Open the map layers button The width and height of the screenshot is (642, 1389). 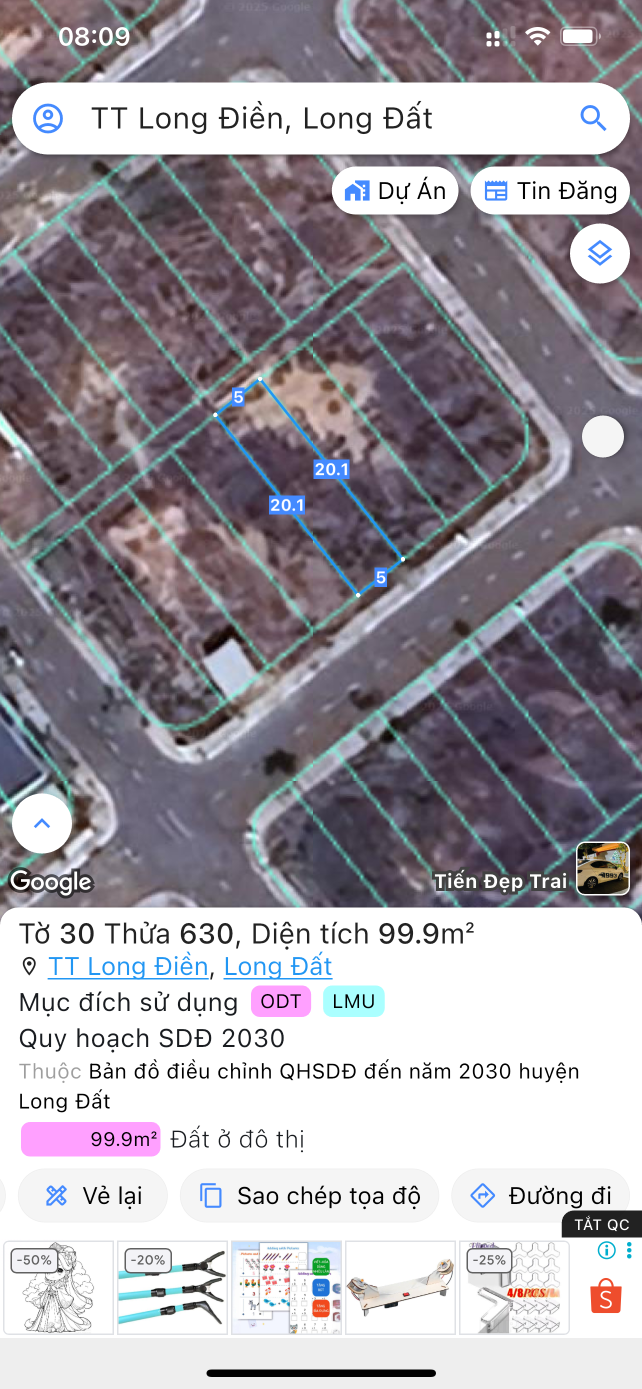click(599, 253)
